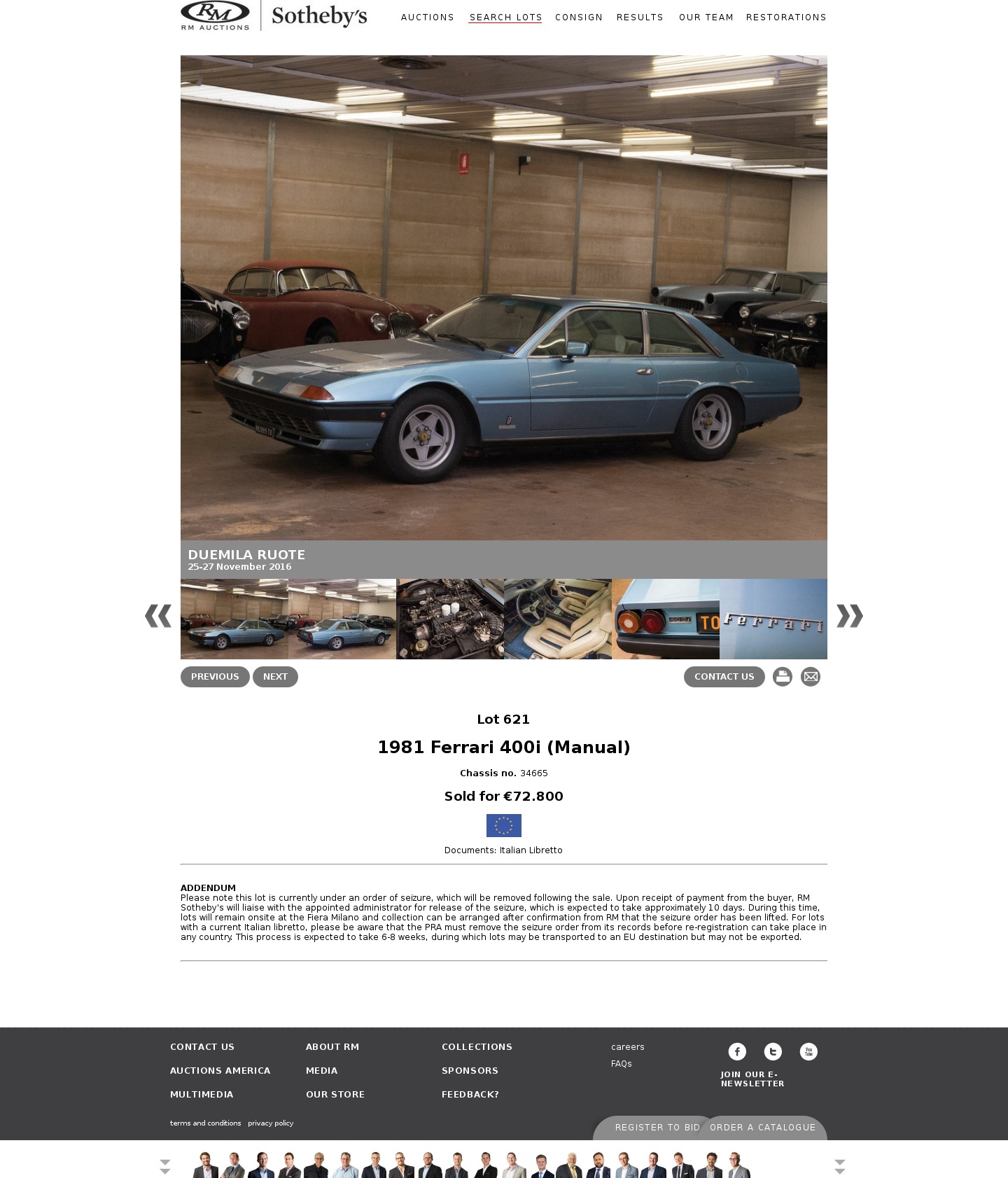Open the YouTube channel icon
1008x1178 pixels.
(808, 1051)
